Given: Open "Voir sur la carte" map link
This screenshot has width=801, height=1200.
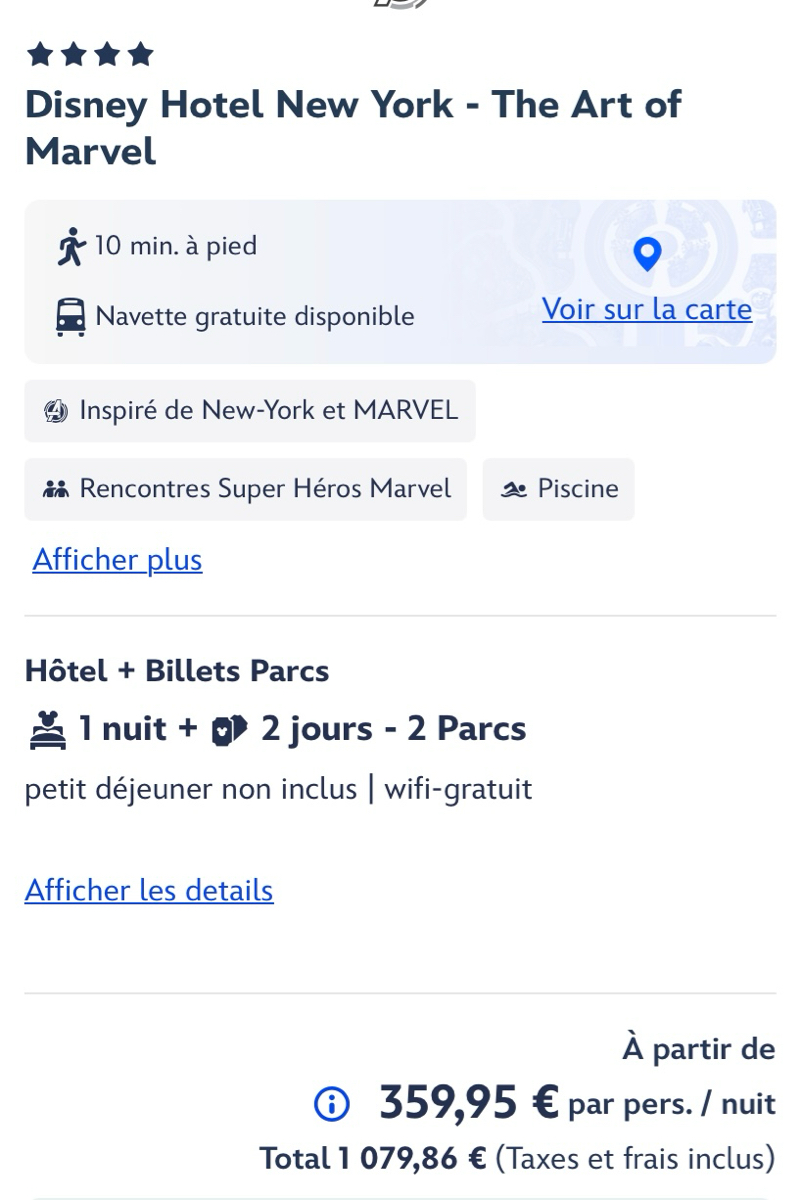Looking at the screenshot, I should tap(647, 309).
